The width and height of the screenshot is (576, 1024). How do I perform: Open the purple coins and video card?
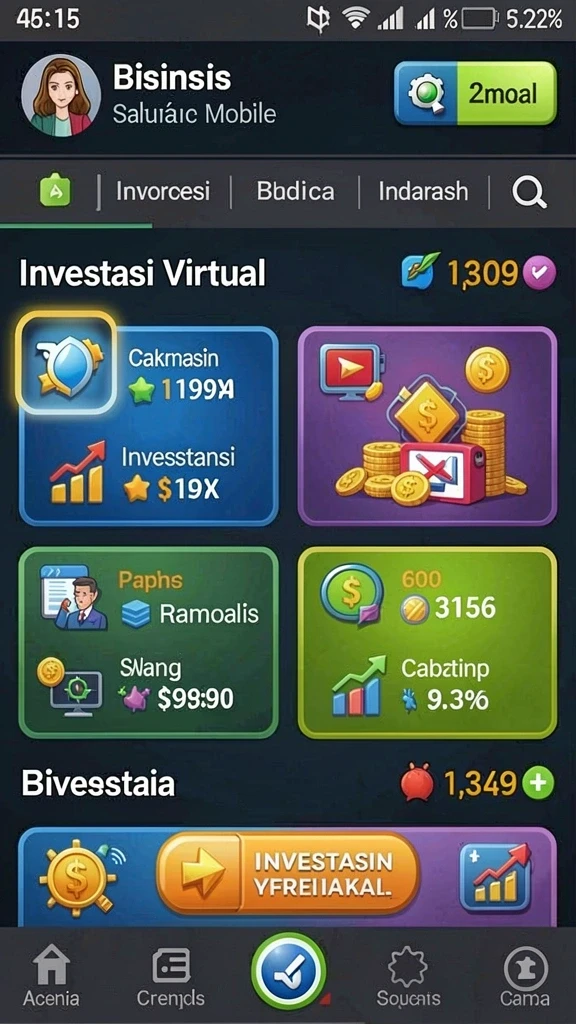pyautogui.click(x=427, y=426)
